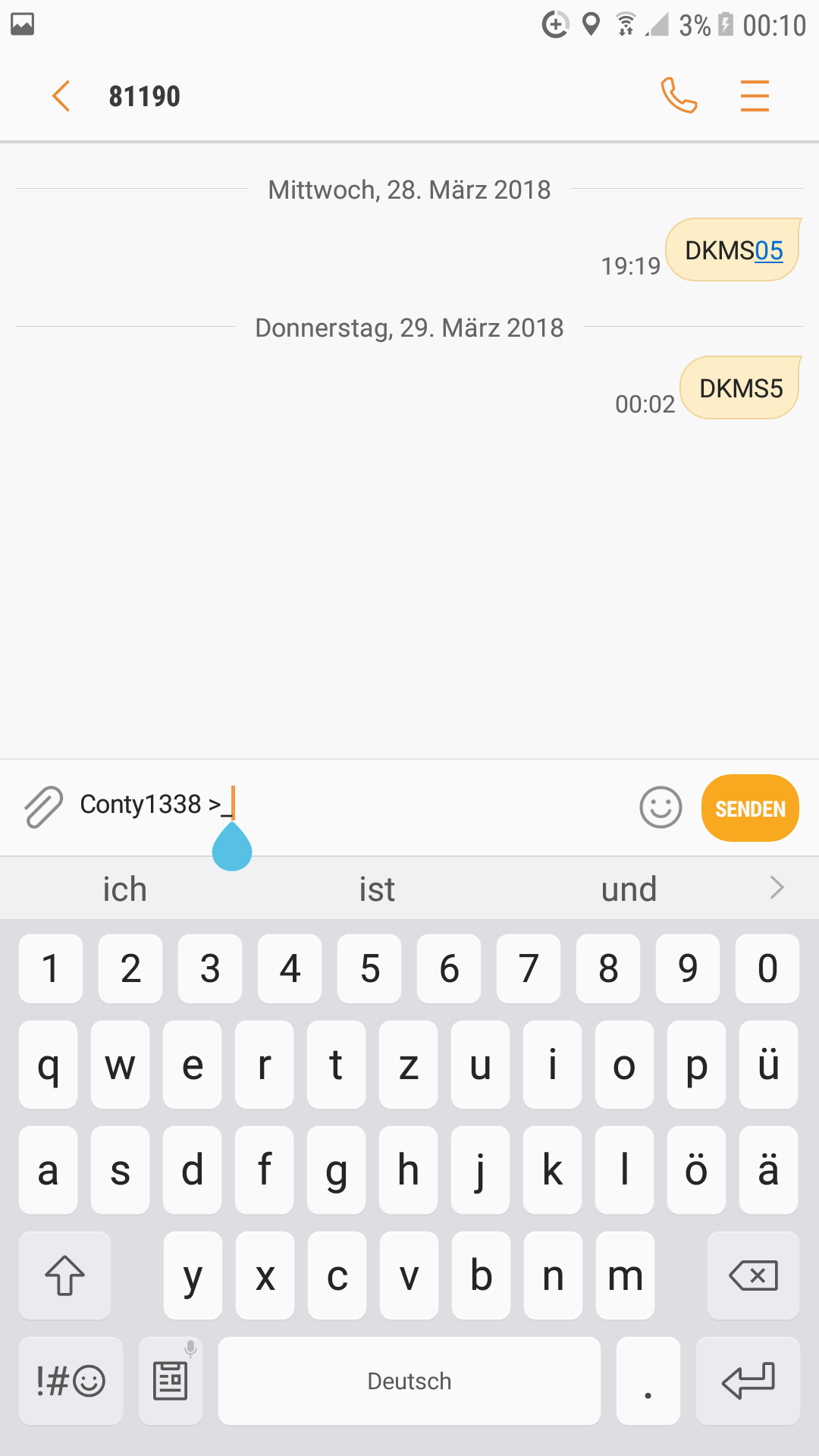Screen dimensions: 819x1456
Task: Focus the message text field
Action: (353, 805)
